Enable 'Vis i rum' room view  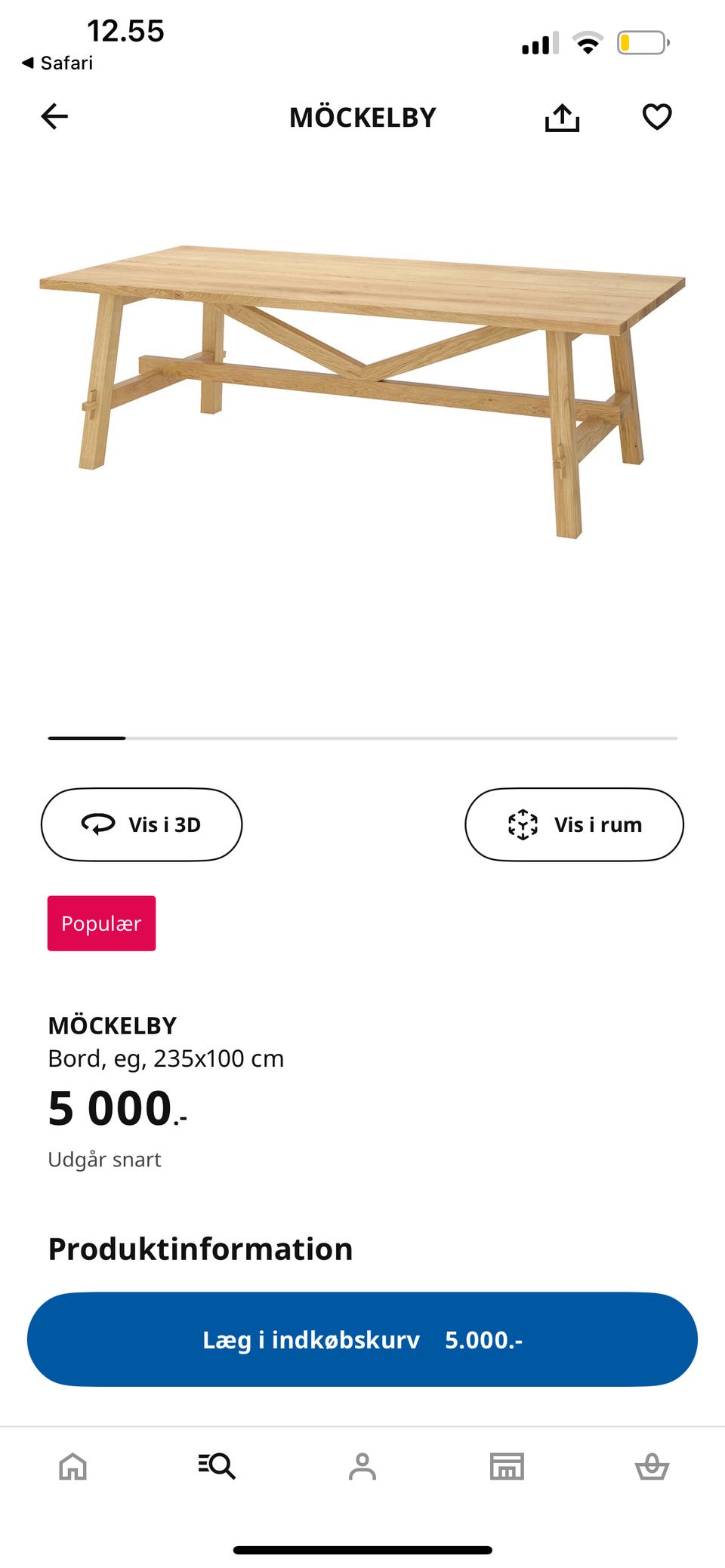[574, 824]
